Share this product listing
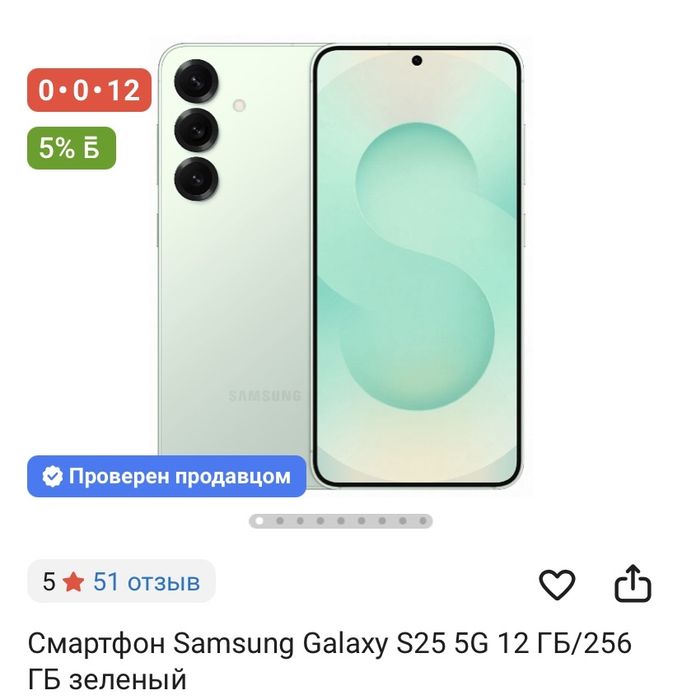Image resolution: width=682 pixels, height=699 pixels. coord(632,584)
